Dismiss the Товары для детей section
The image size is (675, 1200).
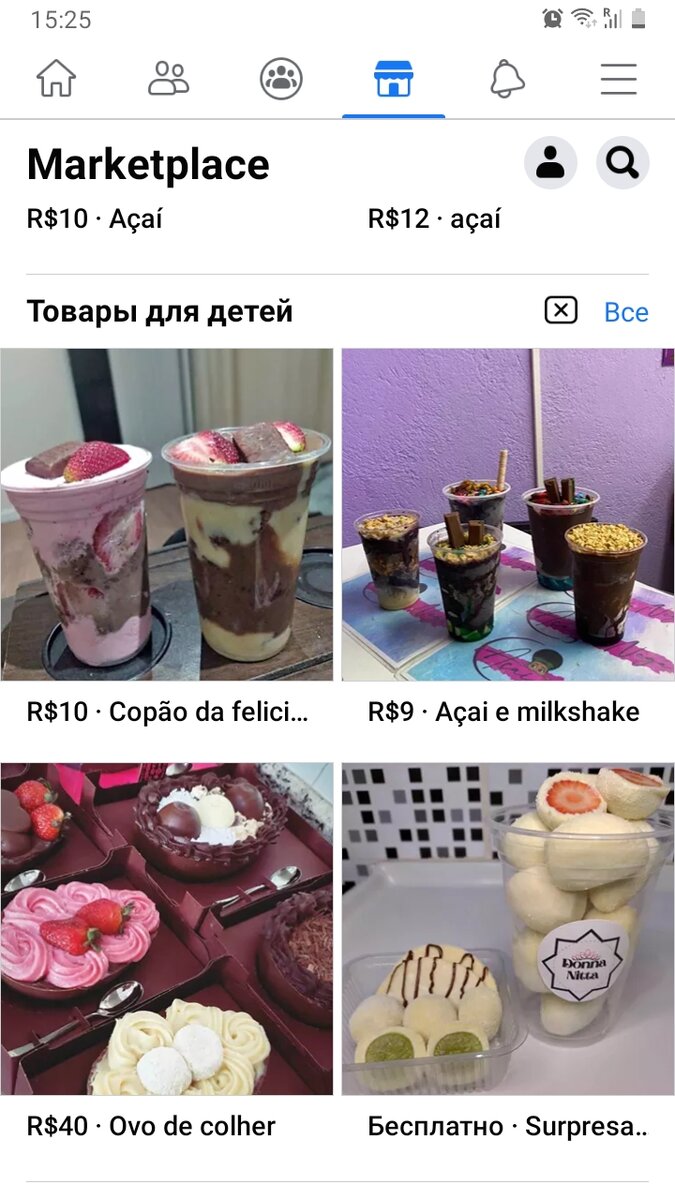pos(561,311)
